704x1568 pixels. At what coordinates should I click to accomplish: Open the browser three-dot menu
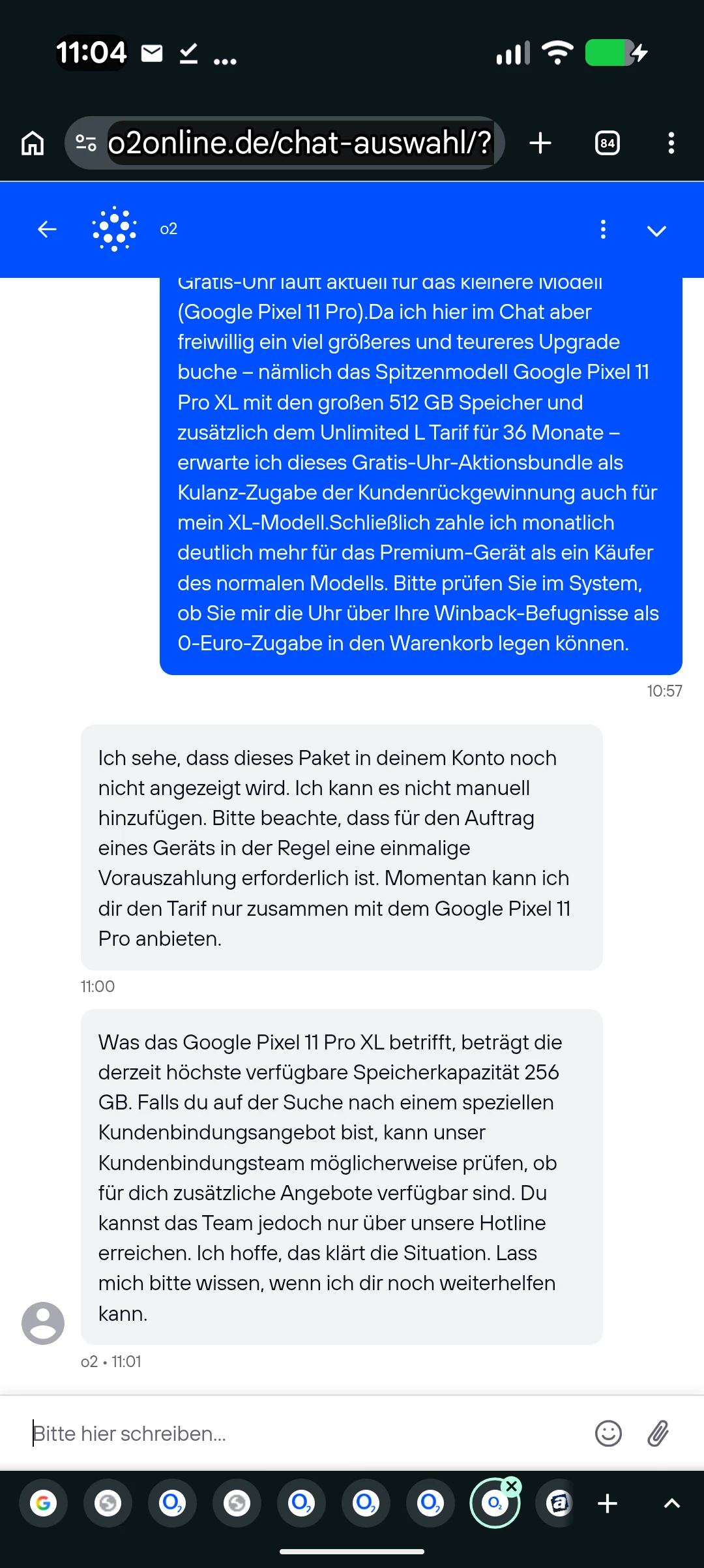(671, 143)
